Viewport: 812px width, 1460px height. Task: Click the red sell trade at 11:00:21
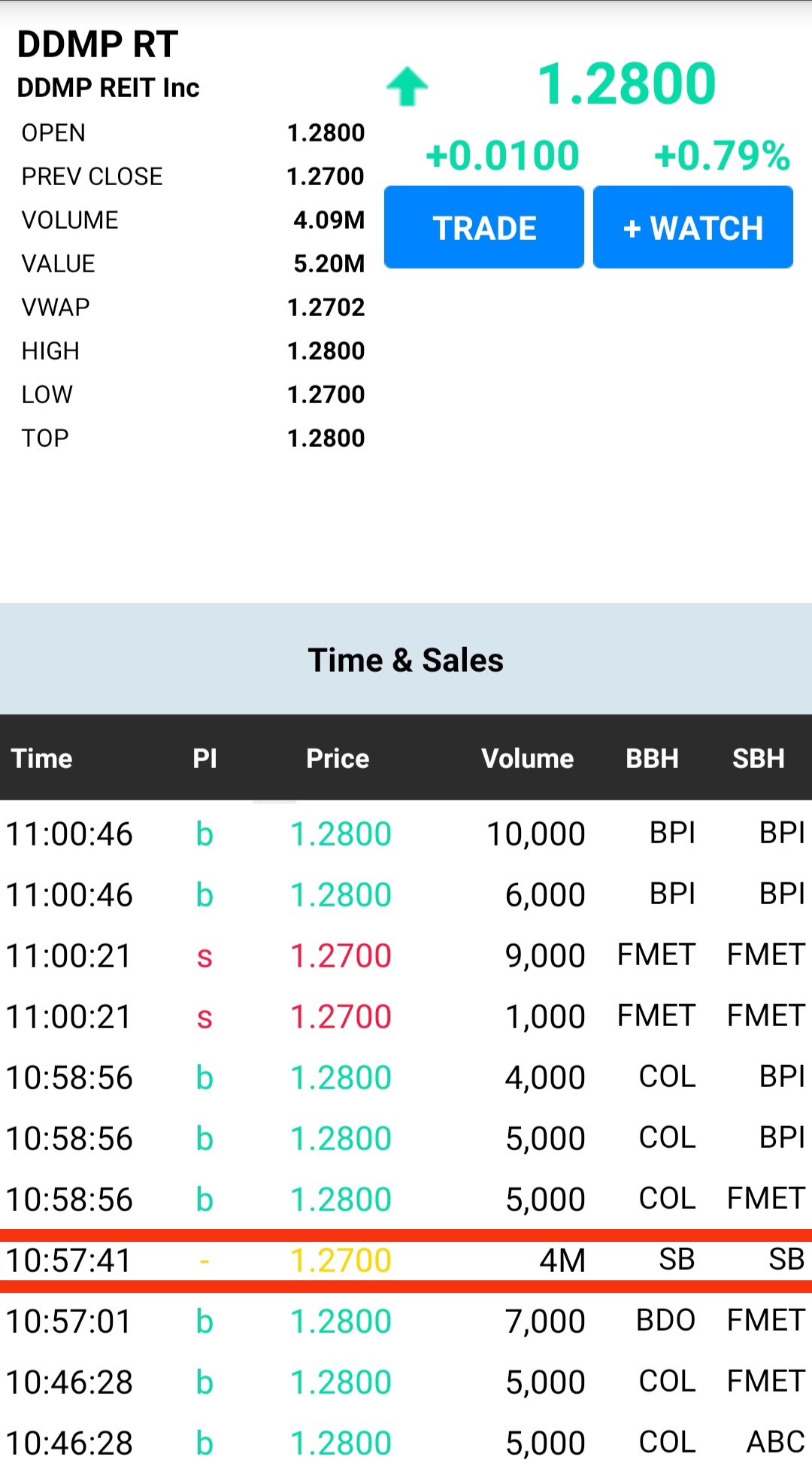[x=406, y=955]
